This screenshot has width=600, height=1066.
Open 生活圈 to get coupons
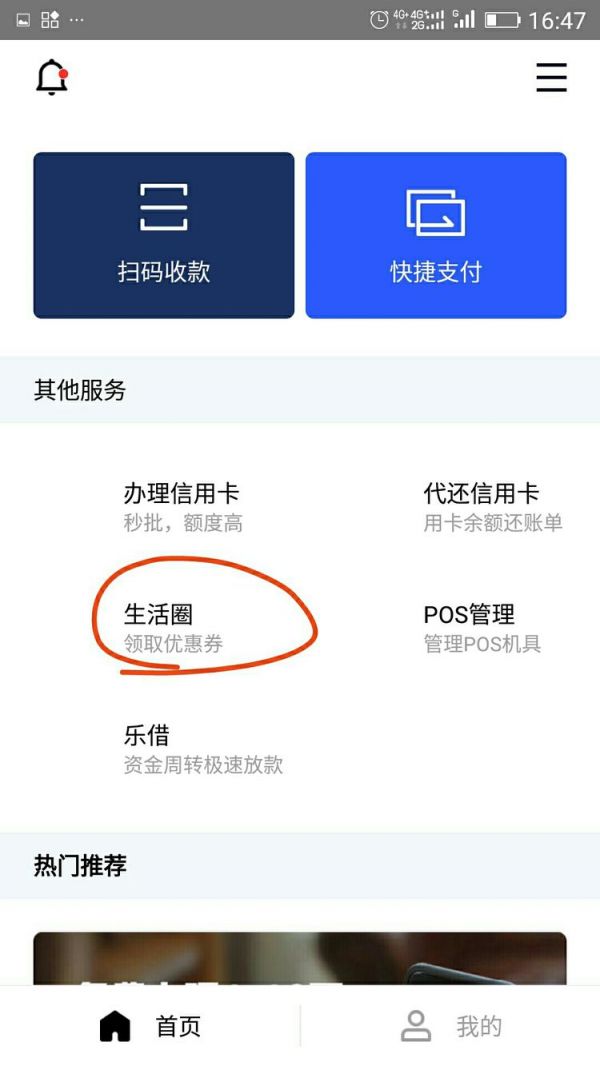pyautogui.click(x=174, y=627)
